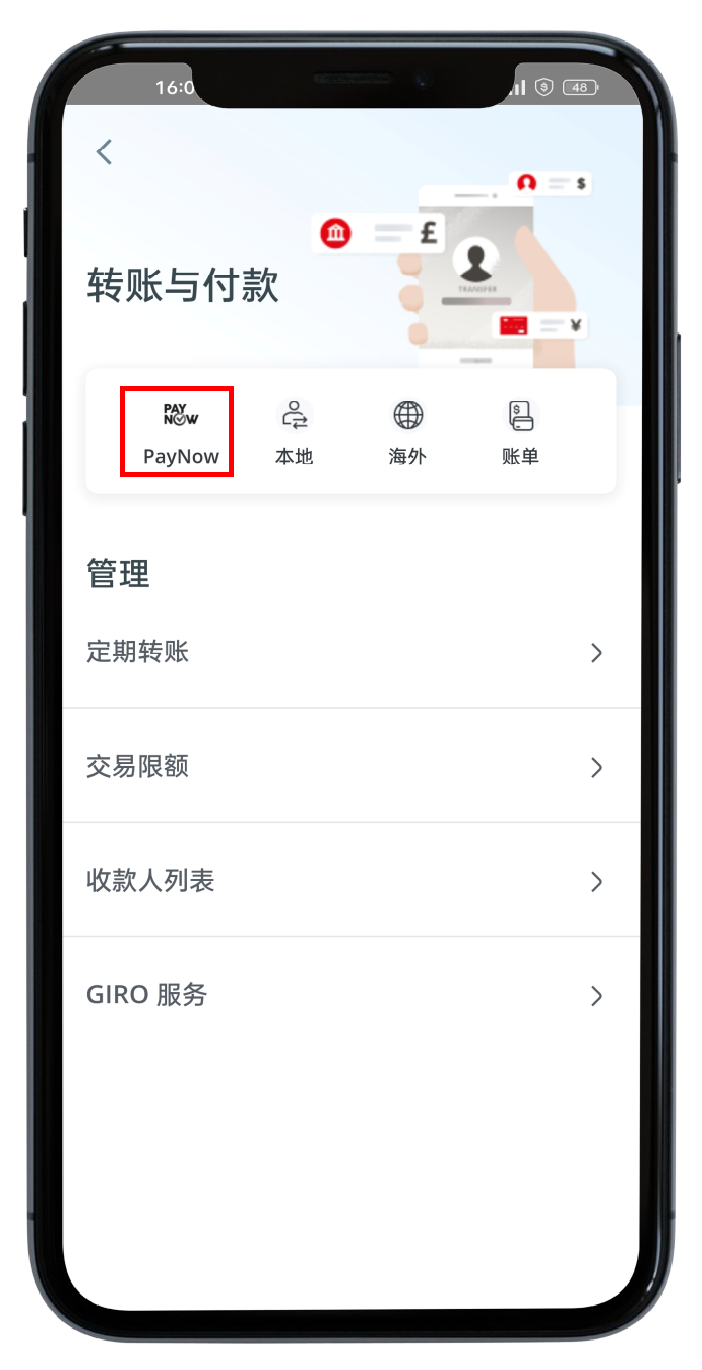Open the 账单 bill payment option
This screenshot has width=702, height=1370.
[x=521, y=432]
